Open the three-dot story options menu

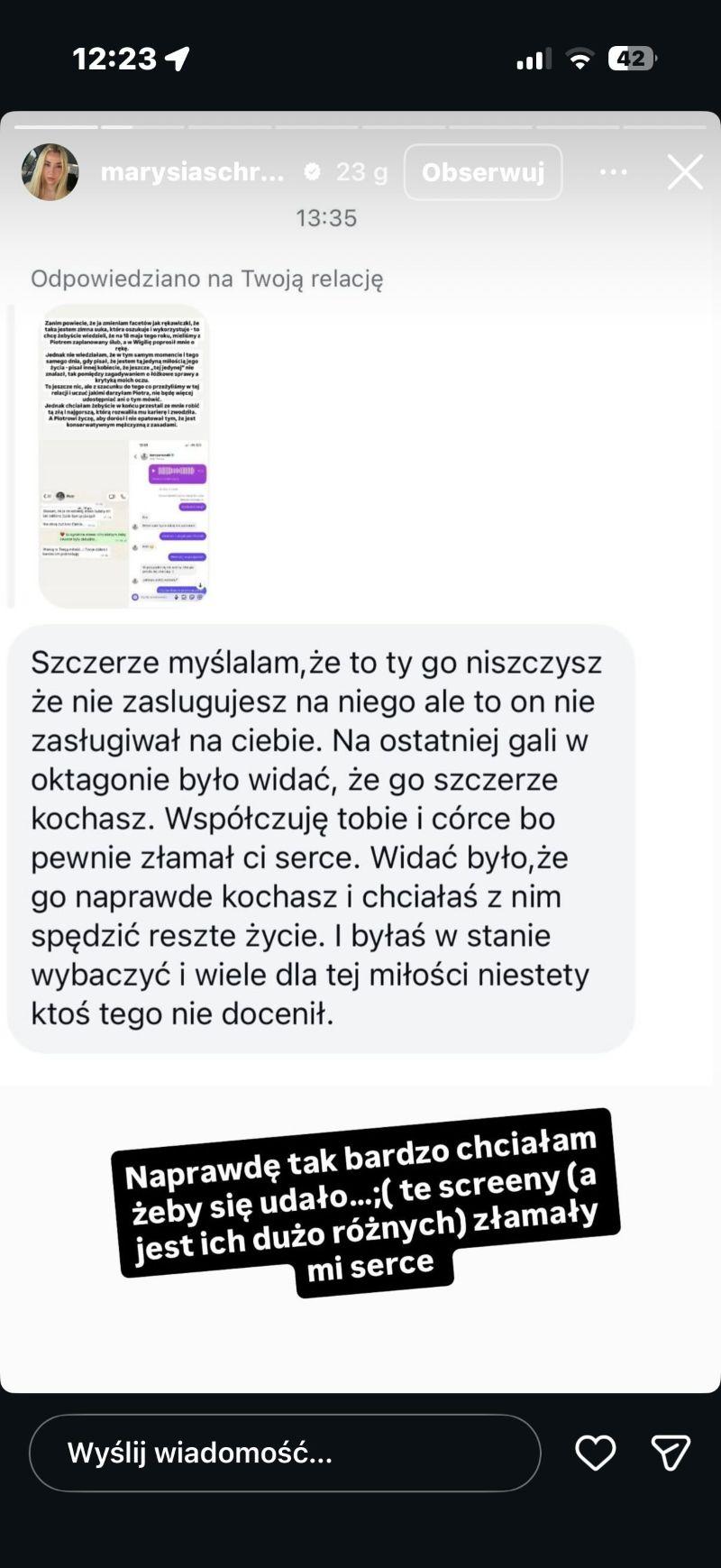pyautogui.click(x=614, y=171)
